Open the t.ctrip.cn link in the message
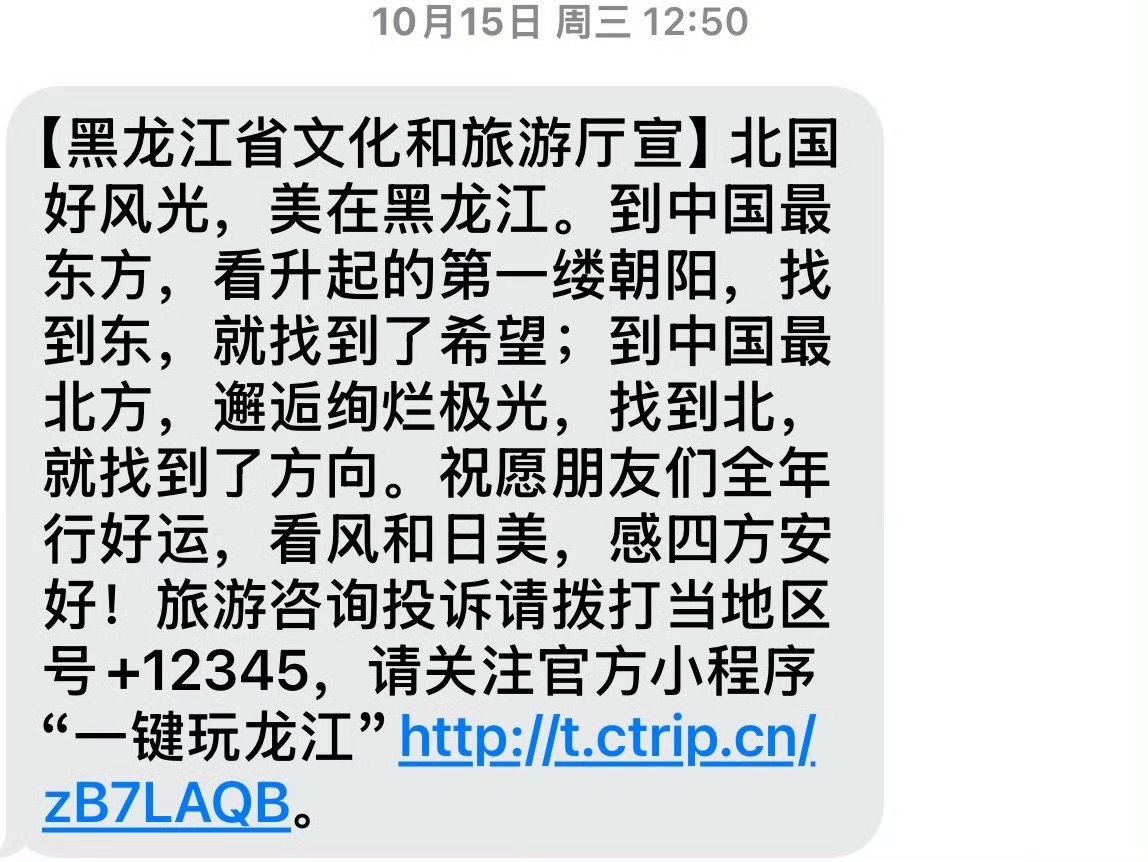1148x862 pixels. 608,740
